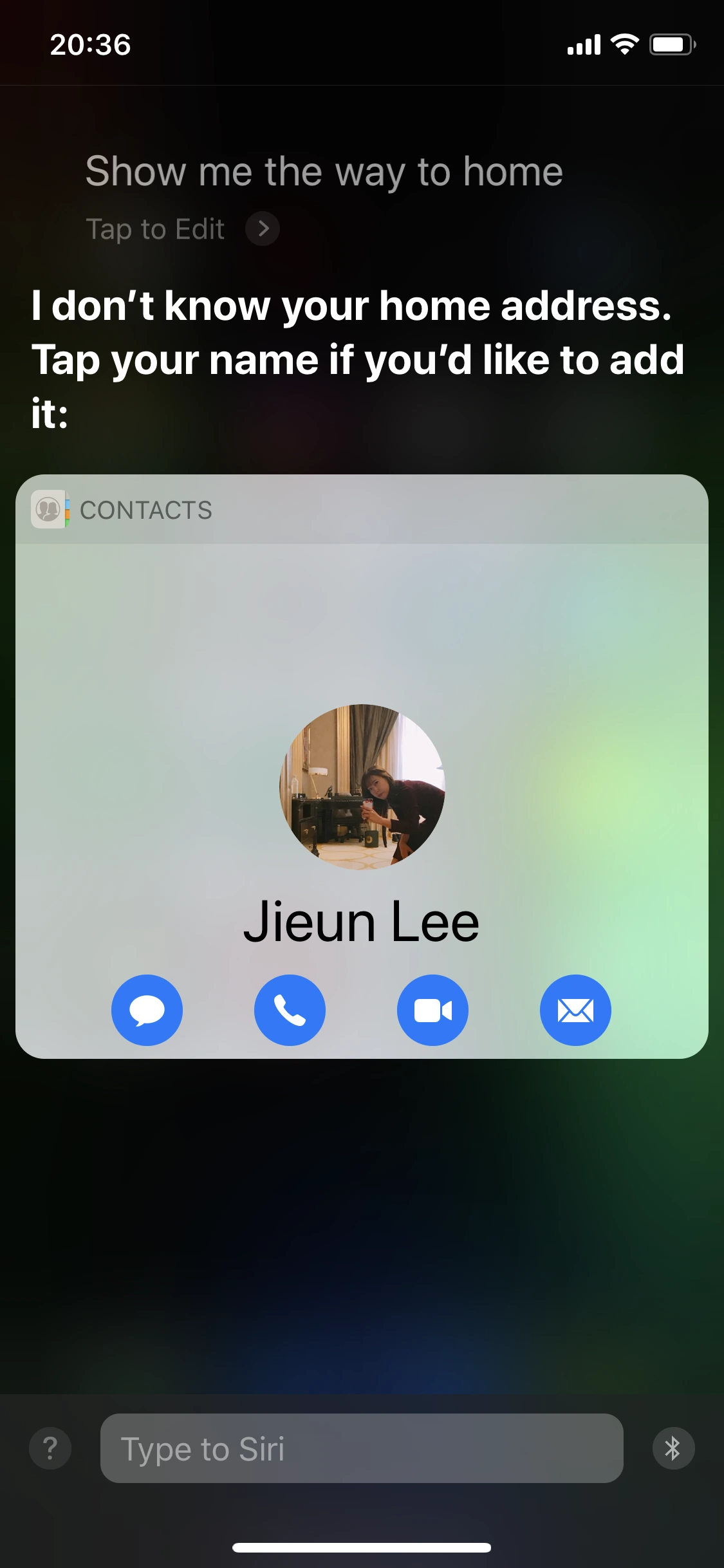Open Jieun Lee's contact card
The image size is (724, 1568).
pos(362,922)
